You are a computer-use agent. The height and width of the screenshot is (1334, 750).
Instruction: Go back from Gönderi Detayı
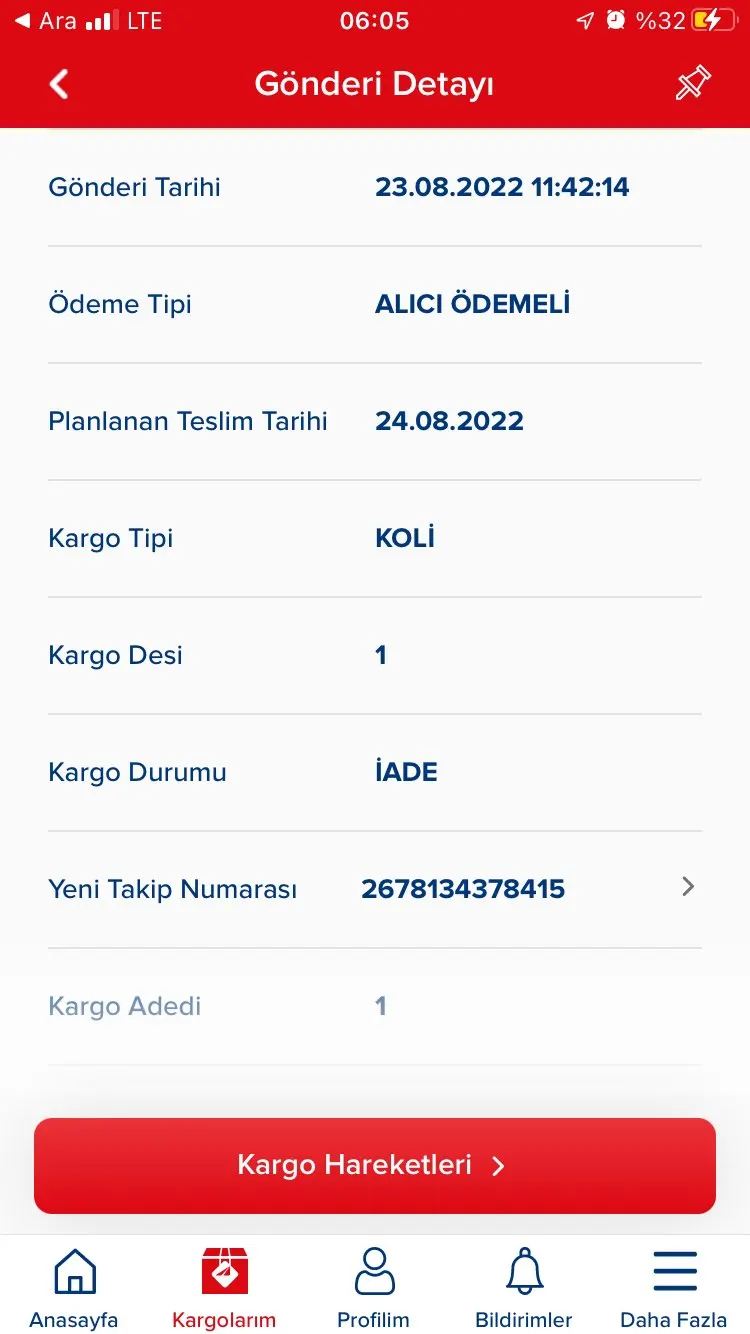[x=59, y=84]
